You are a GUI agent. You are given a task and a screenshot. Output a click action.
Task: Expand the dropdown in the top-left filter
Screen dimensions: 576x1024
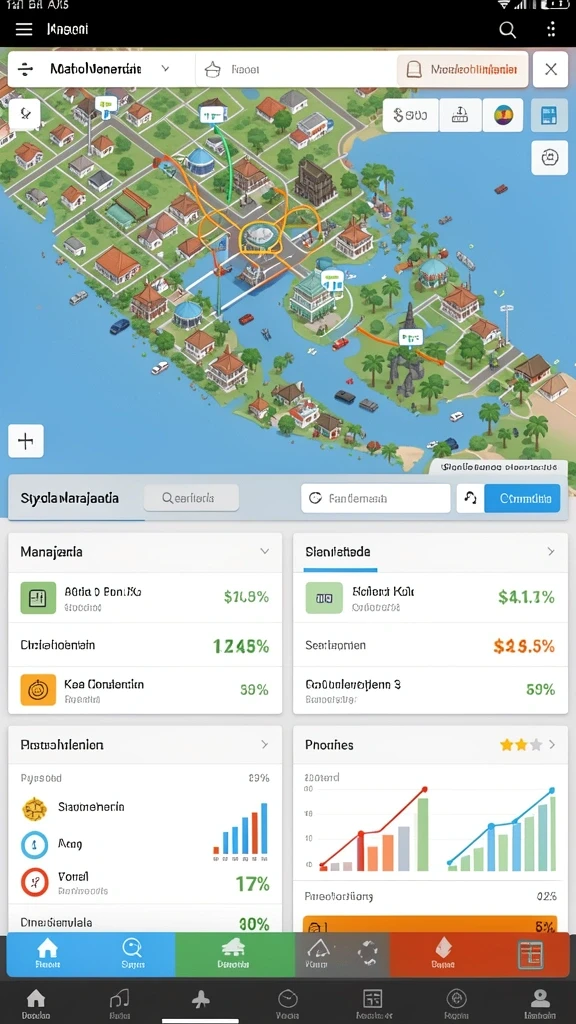coord(165,69)
